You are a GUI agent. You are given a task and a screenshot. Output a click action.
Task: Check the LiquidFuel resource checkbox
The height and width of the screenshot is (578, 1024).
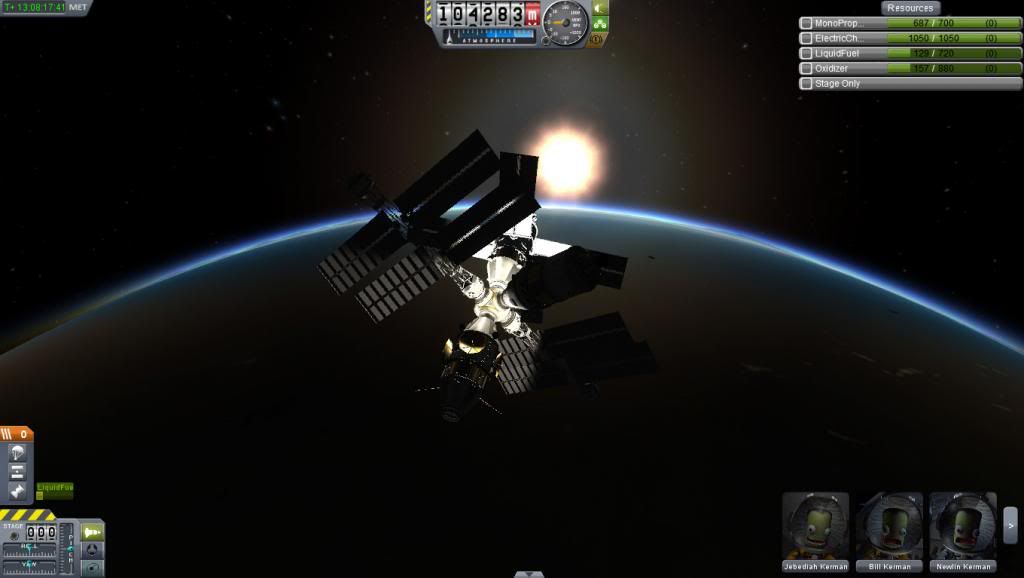806,53
